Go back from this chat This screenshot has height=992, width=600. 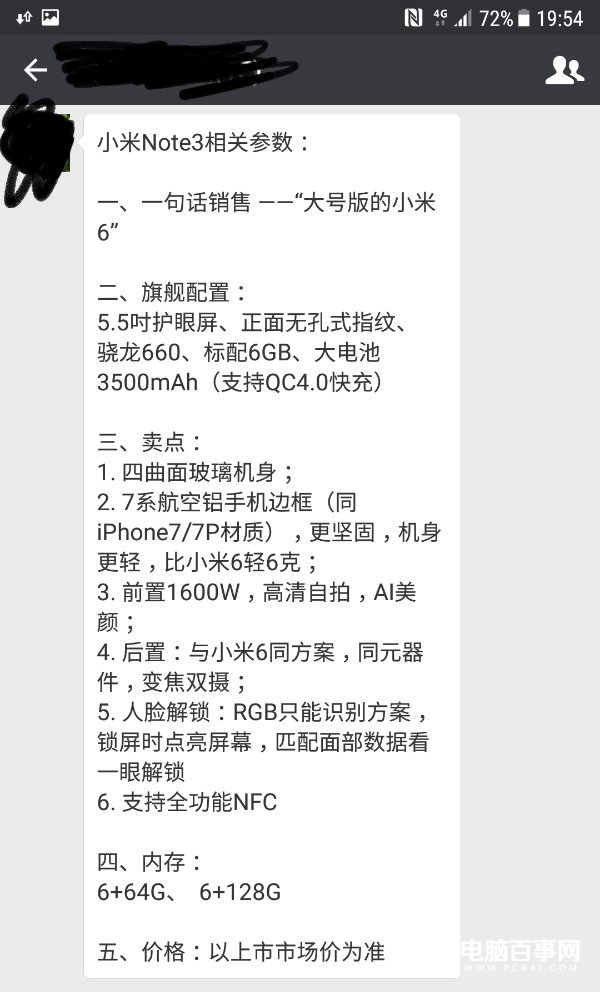[36, 69]
